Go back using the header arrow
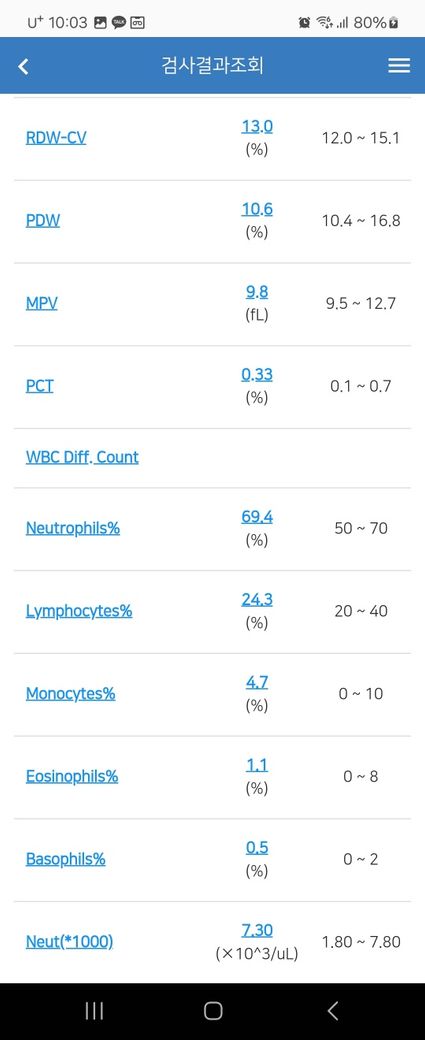Image resolution: width=425 pixels, height=1040 pixels. click(x=23, y=66)
